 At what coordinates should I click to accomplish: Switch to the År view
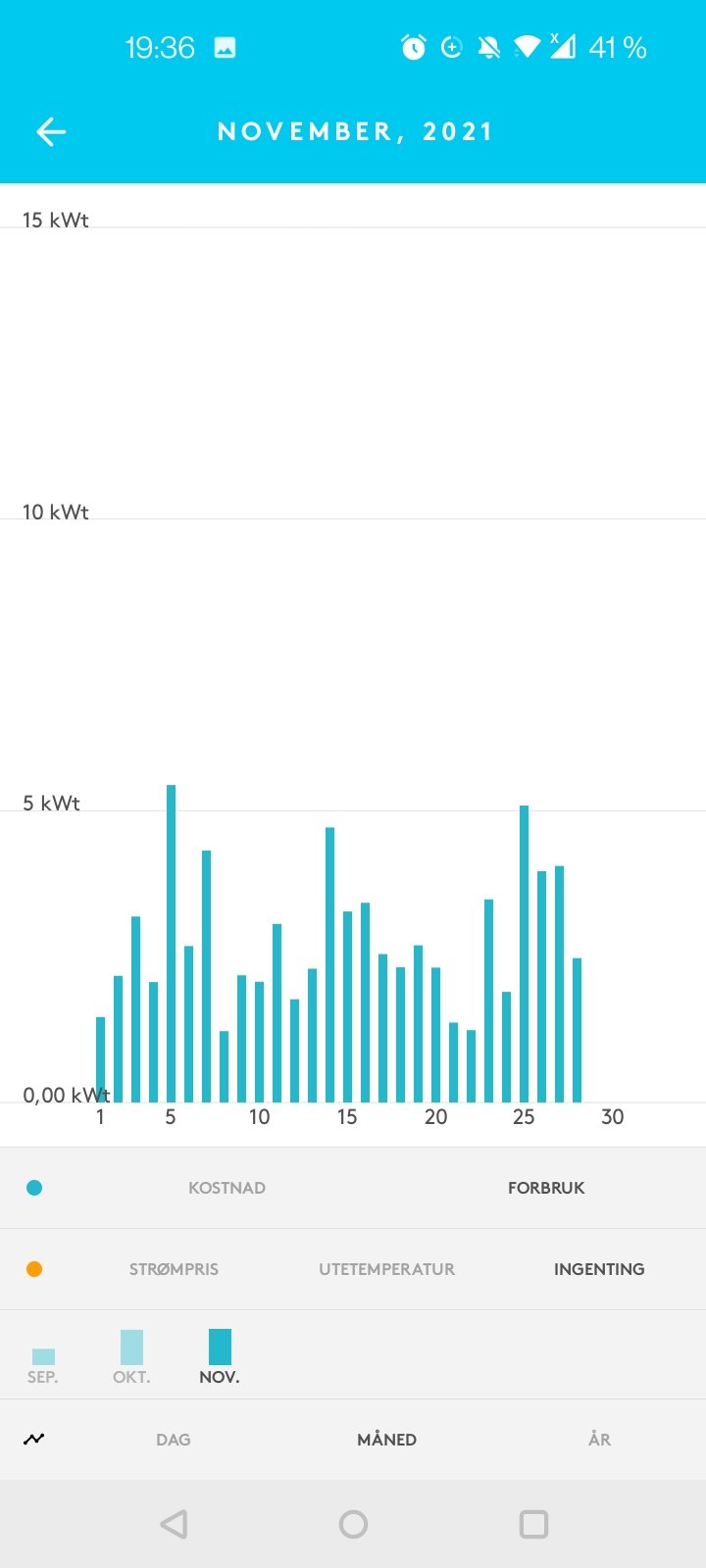(x=599, y=1440)
